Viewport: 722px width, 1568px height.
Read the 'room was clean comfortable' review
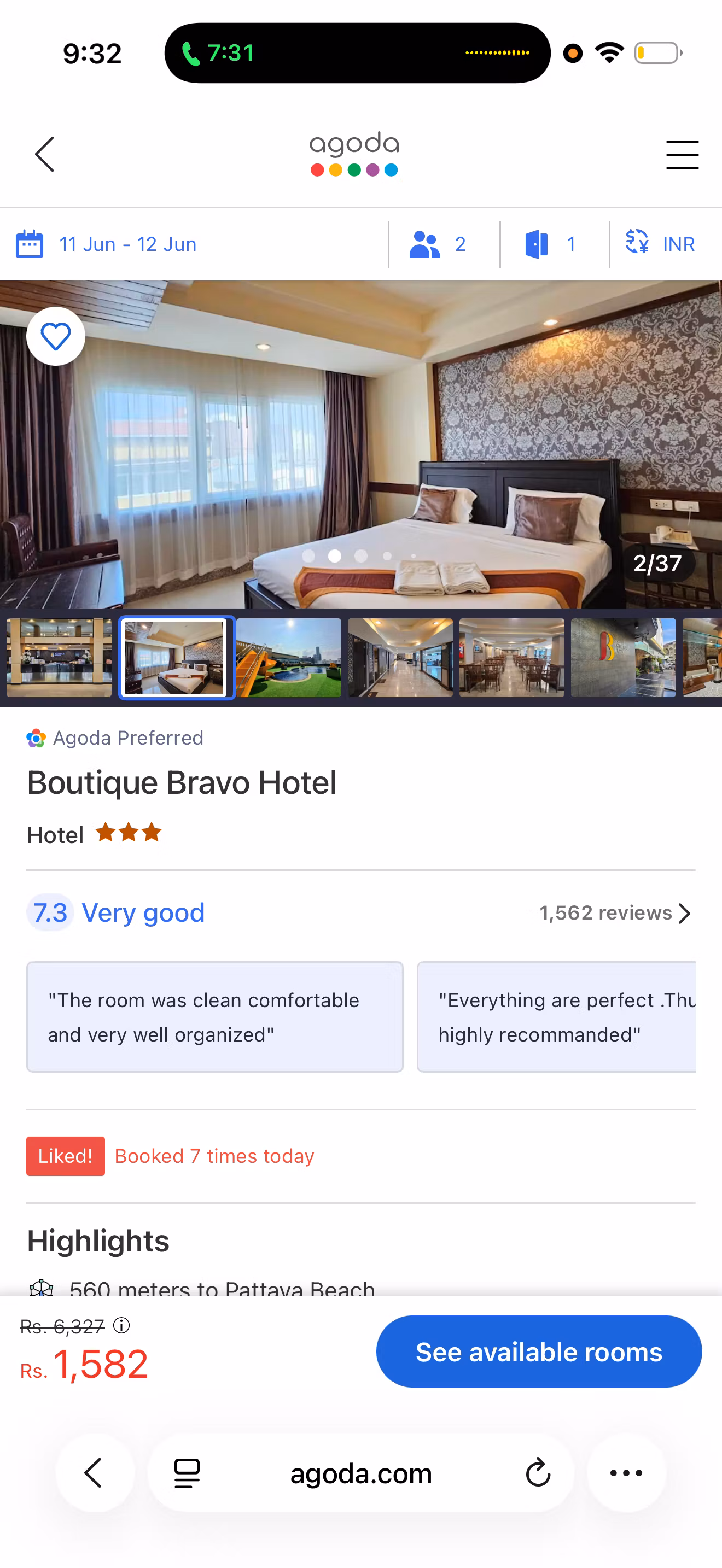pos(215,1016)
